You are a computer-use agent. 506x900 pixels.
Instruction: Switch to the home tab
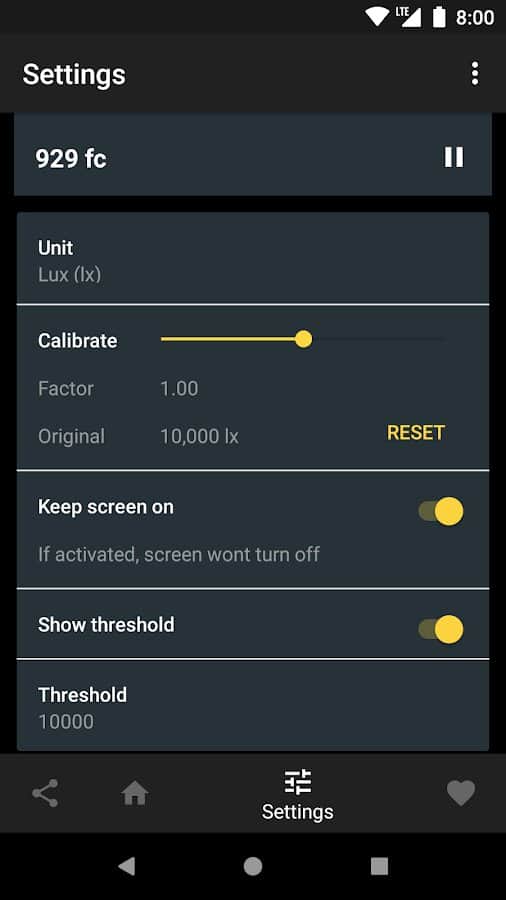[135, 793]
